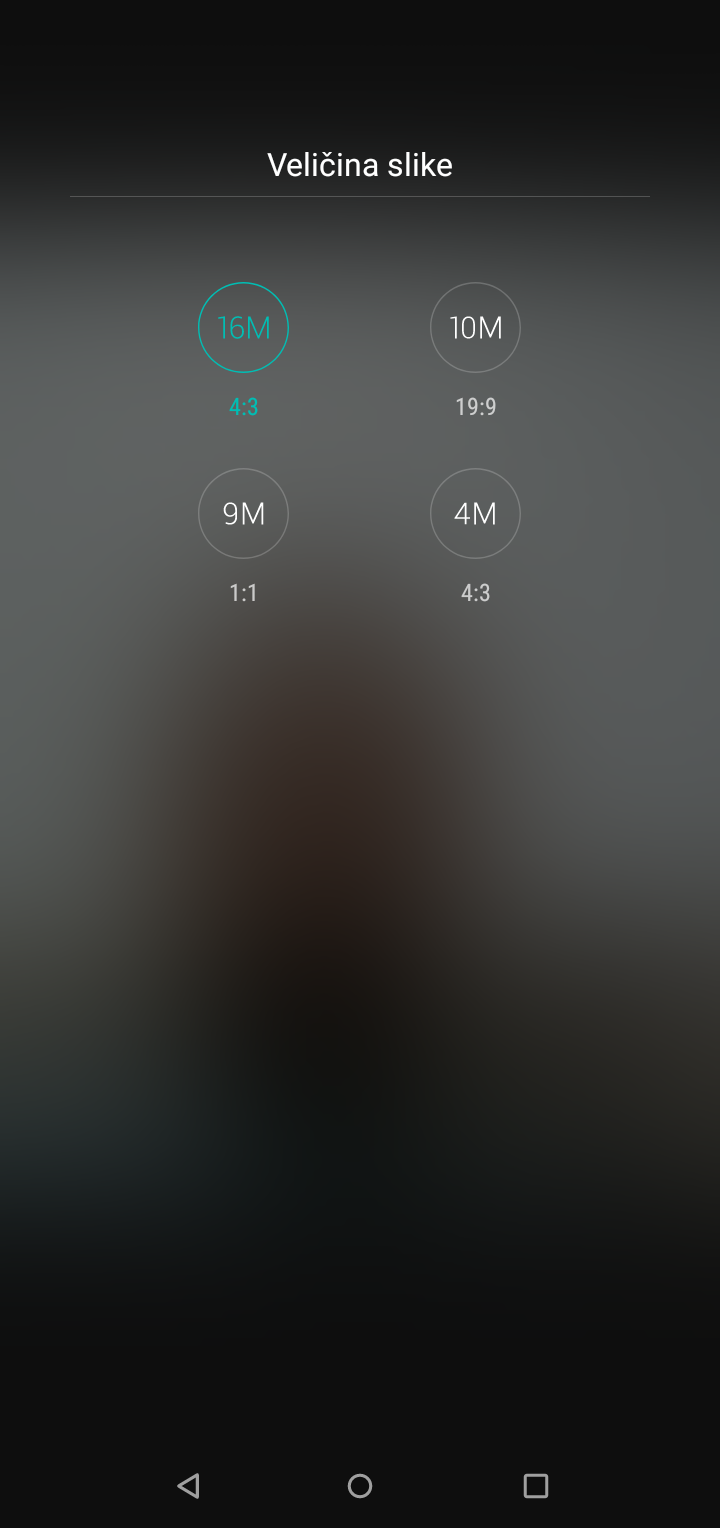This screenshot has width=720, height=1528.
Task: Go back with the system back button
Action: click(x=188, y=1486)
